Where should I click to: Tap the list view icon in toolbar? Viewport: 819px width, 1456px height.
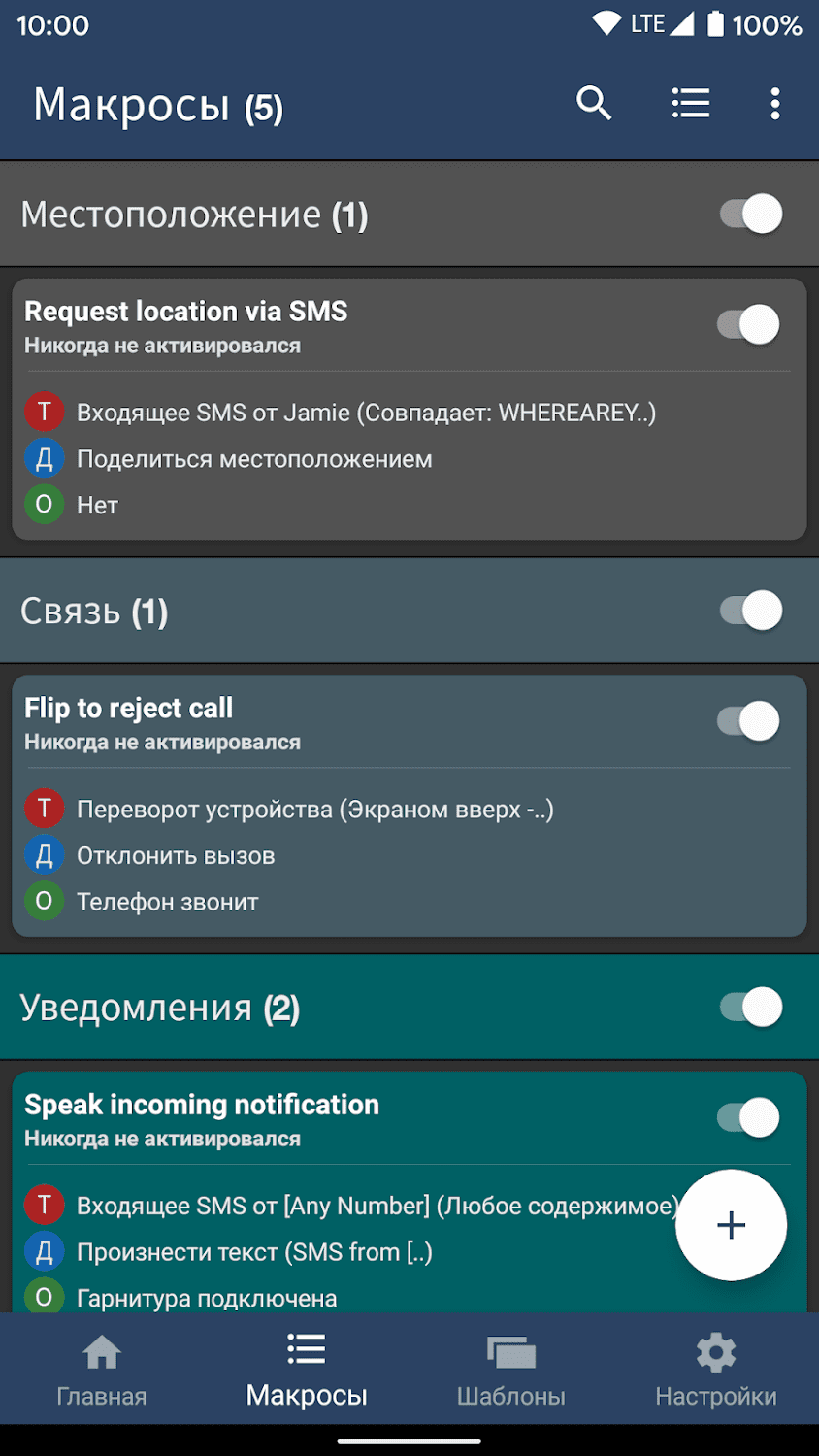691,103
